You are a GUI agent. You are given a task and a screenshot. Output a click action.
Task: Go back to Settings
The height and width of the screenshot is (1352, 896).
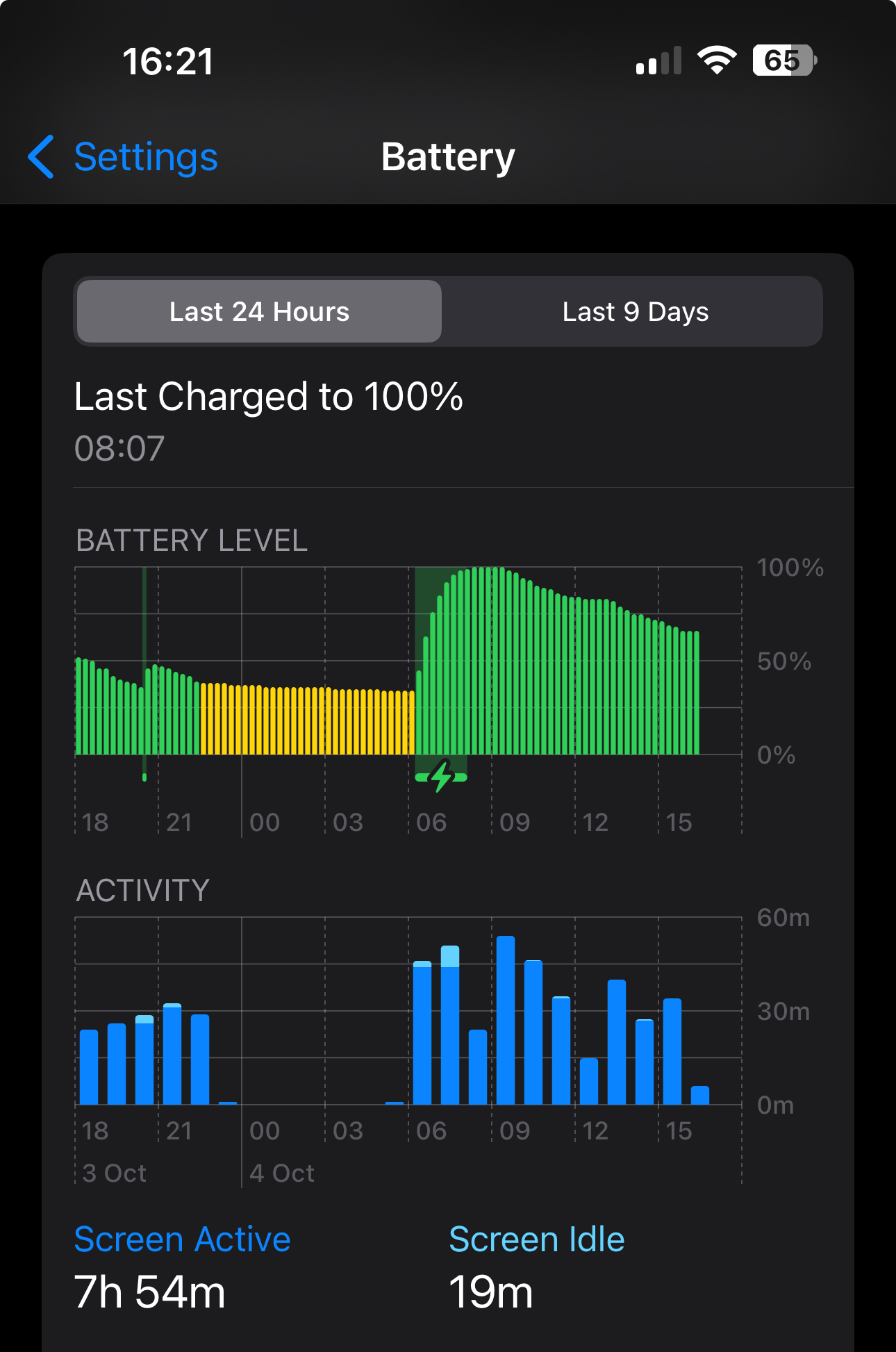point(124,157)
